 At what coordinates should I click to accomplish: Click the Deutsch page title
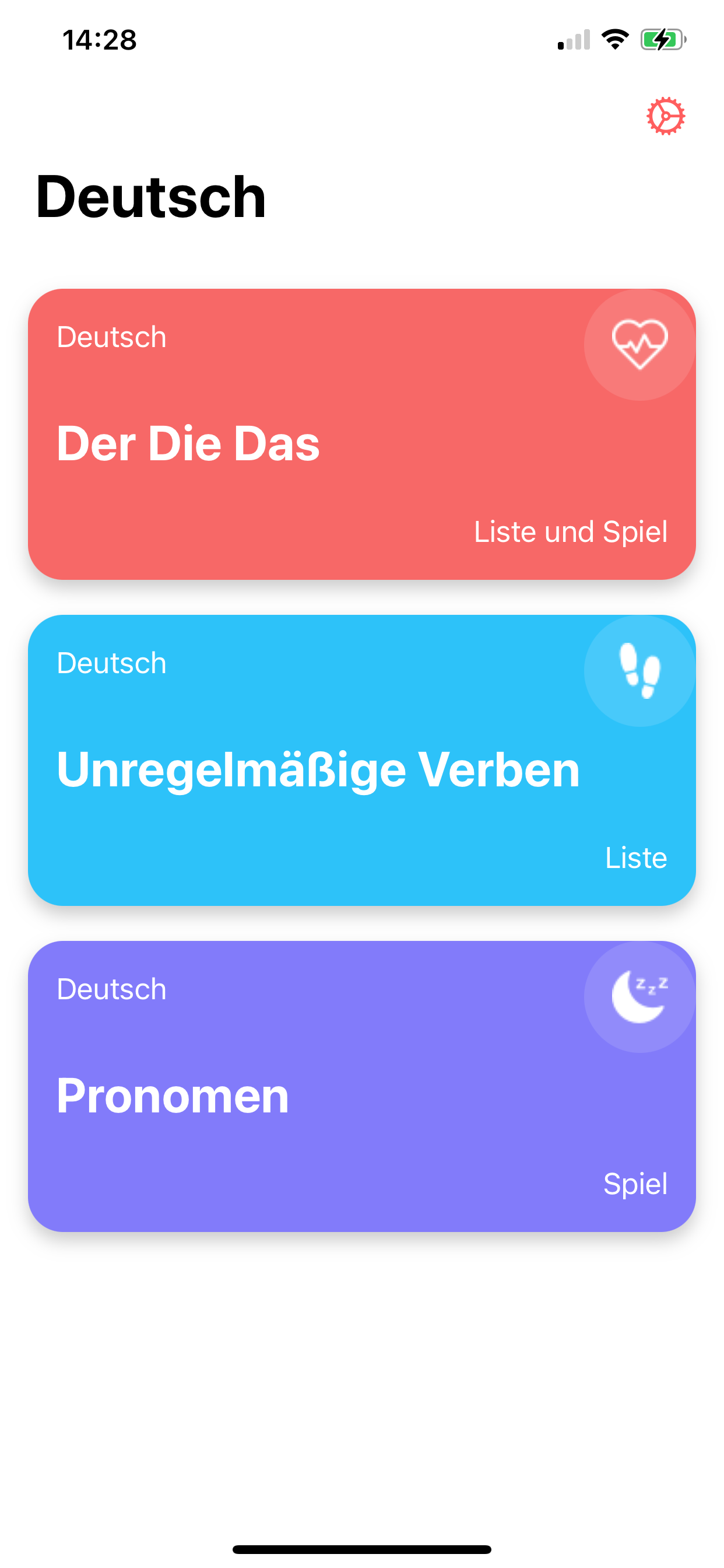pyautogui.click(x=150, y=196)
